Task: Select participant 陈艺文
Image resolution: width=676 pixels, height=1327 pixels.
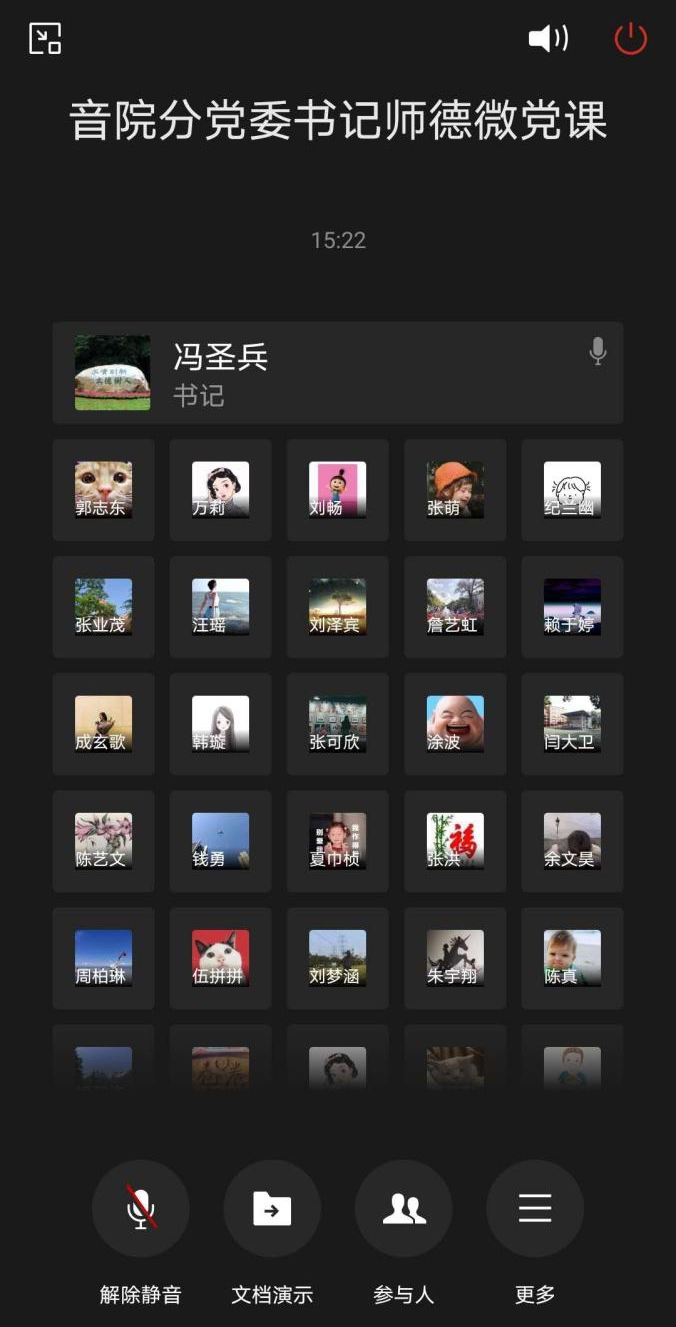Action: pyautogui.click(x=103, y=841)
